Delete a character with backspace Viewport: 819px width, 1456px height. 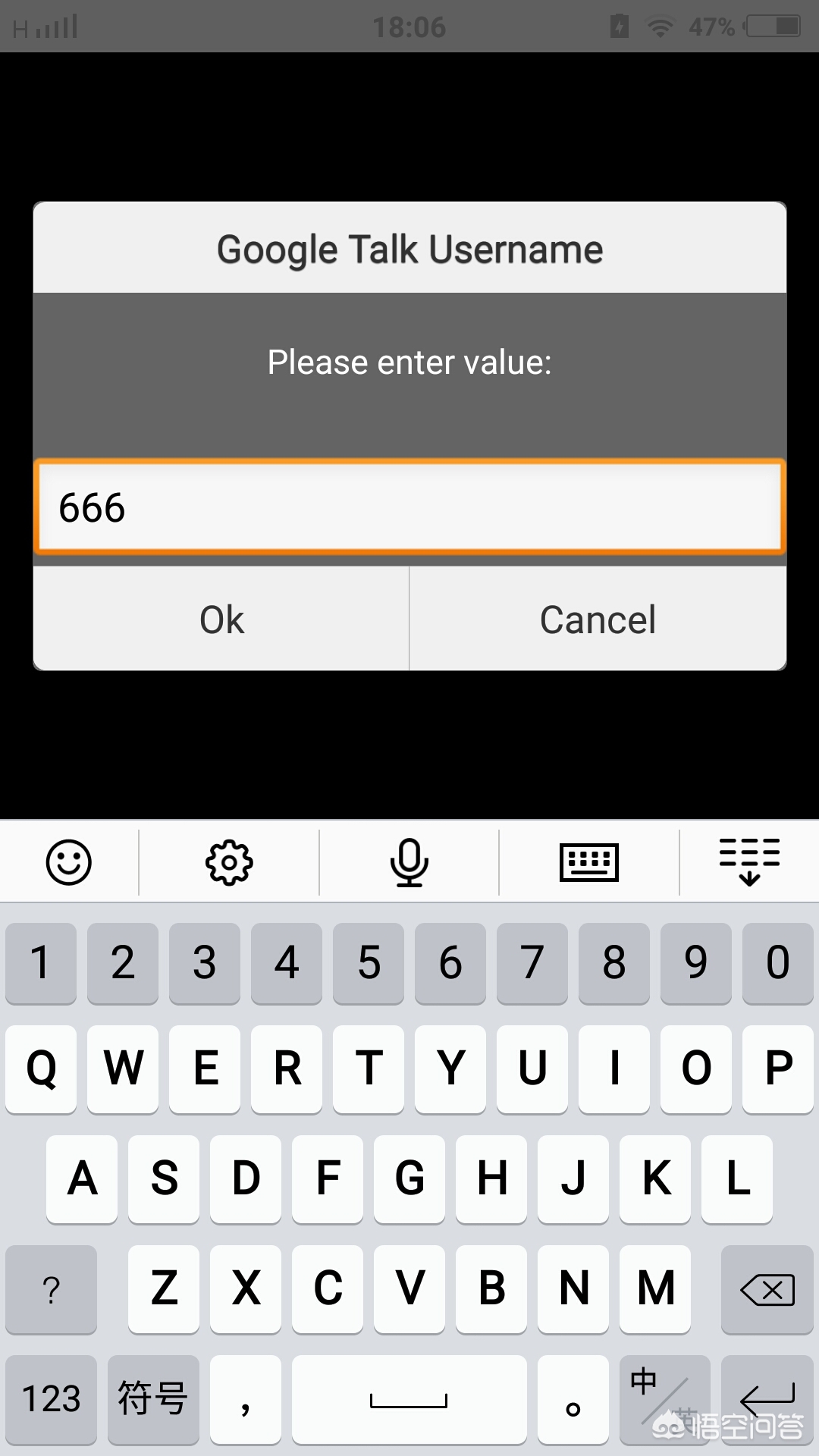pos(767,1289)
